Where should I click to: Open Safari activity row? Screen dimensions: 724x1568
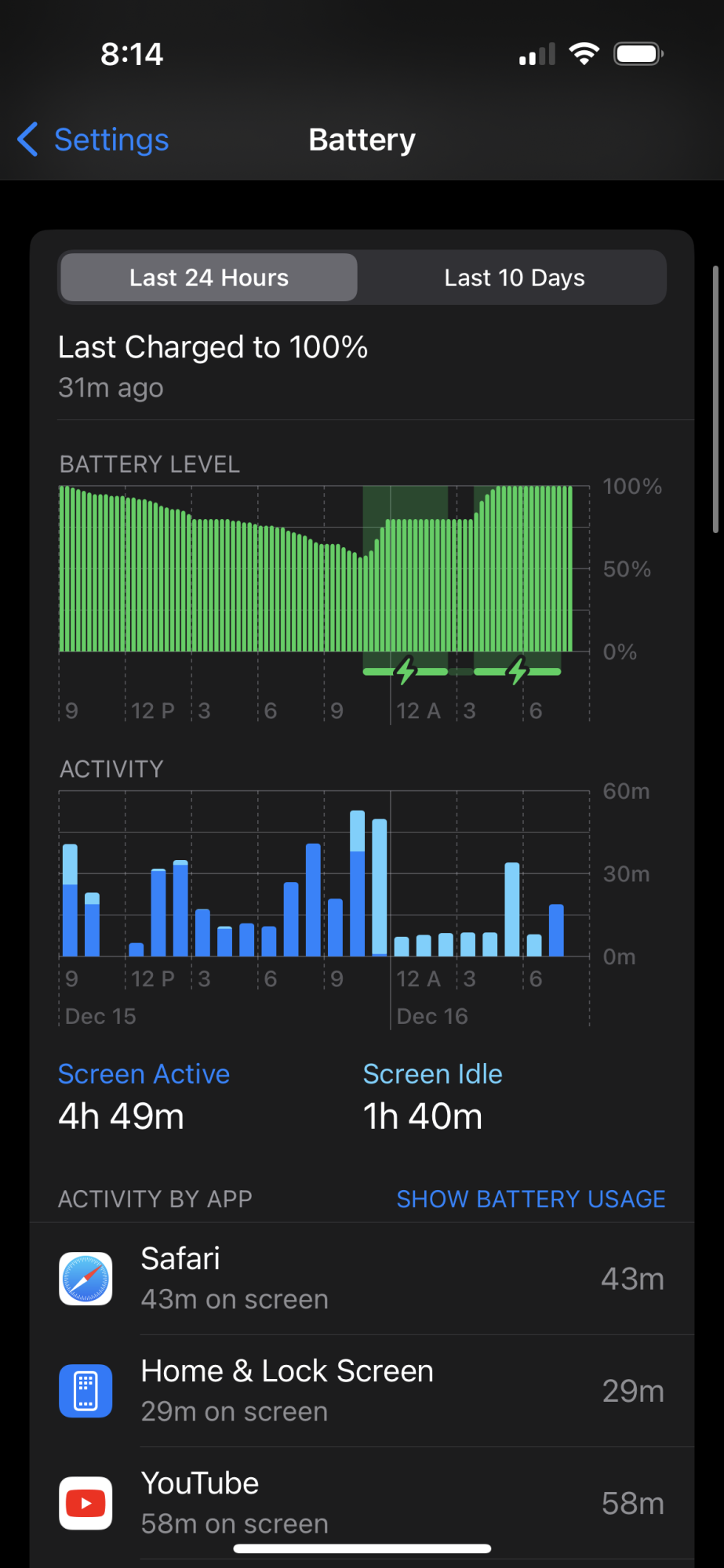[361, 1279]
